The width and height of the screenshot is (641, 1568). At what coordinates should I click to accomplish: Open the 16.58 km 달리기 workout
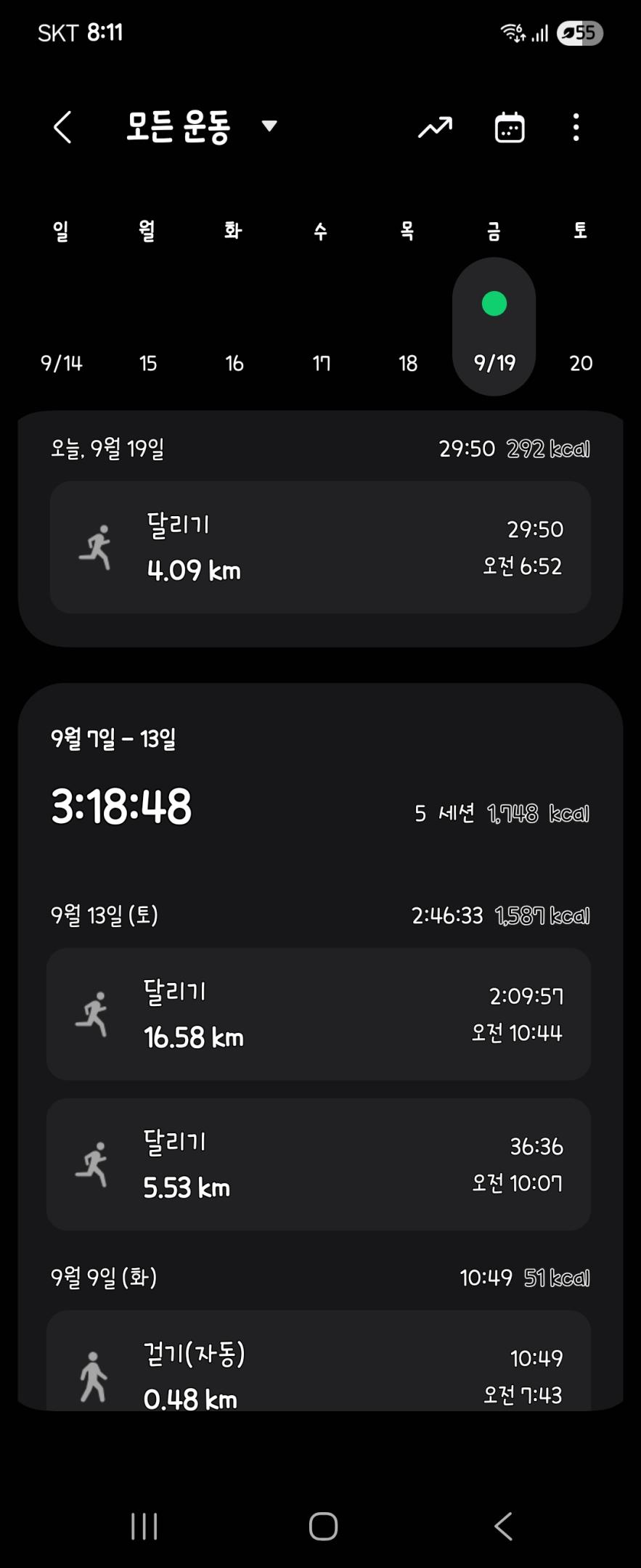(x=319, y=1014)
